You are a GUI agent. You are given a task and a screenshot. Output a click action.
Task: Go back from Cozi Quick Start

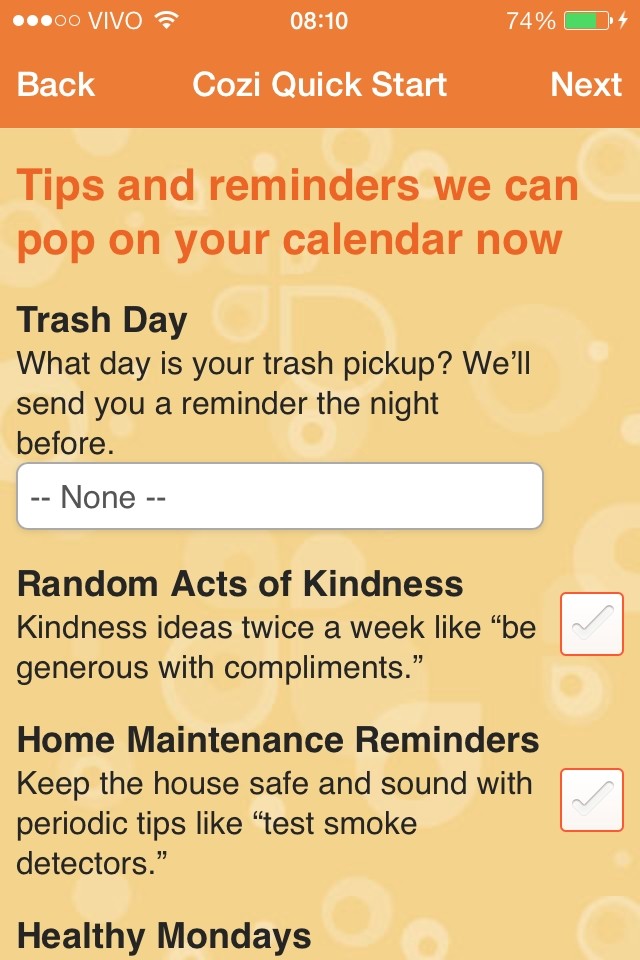point(56,85)
